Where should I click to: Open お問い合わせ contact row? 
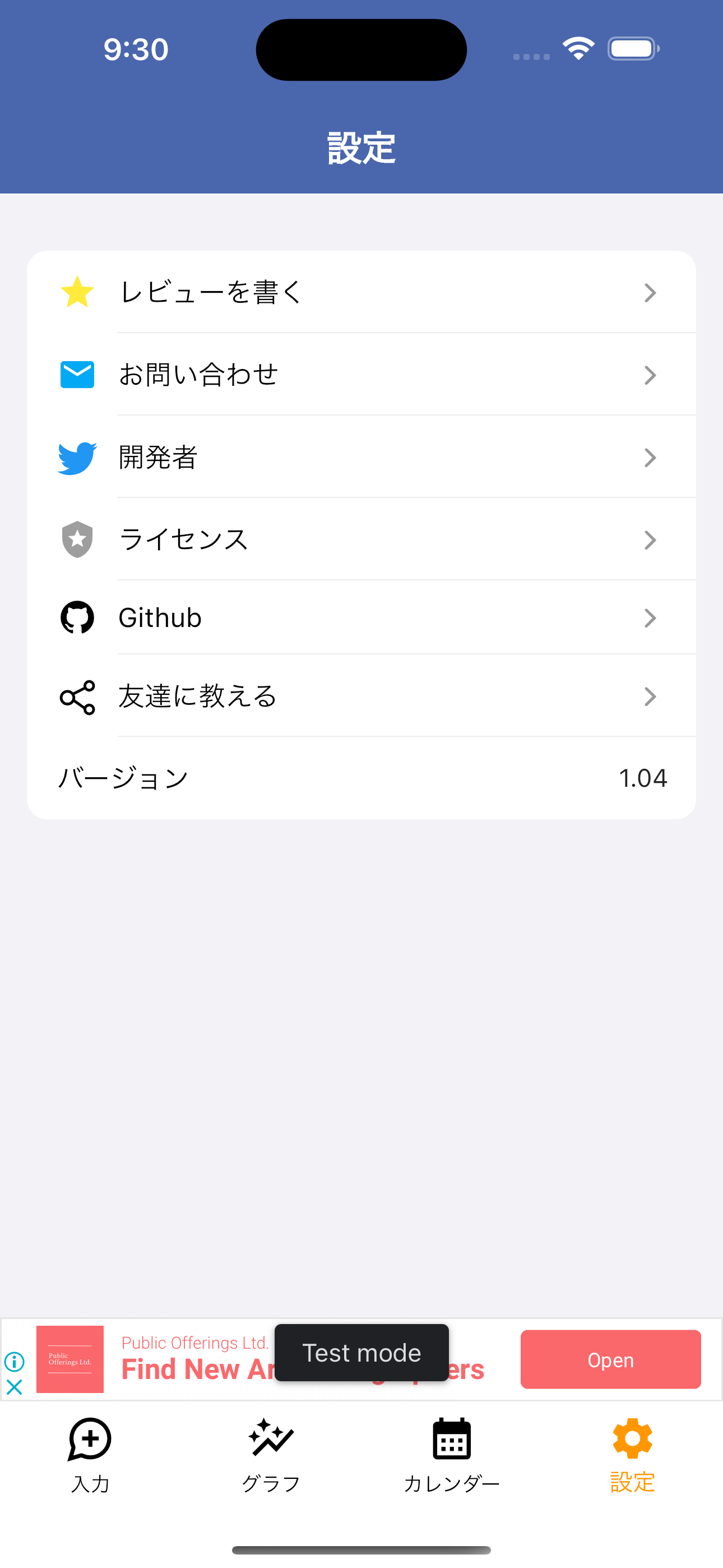[x=361, y=375]
